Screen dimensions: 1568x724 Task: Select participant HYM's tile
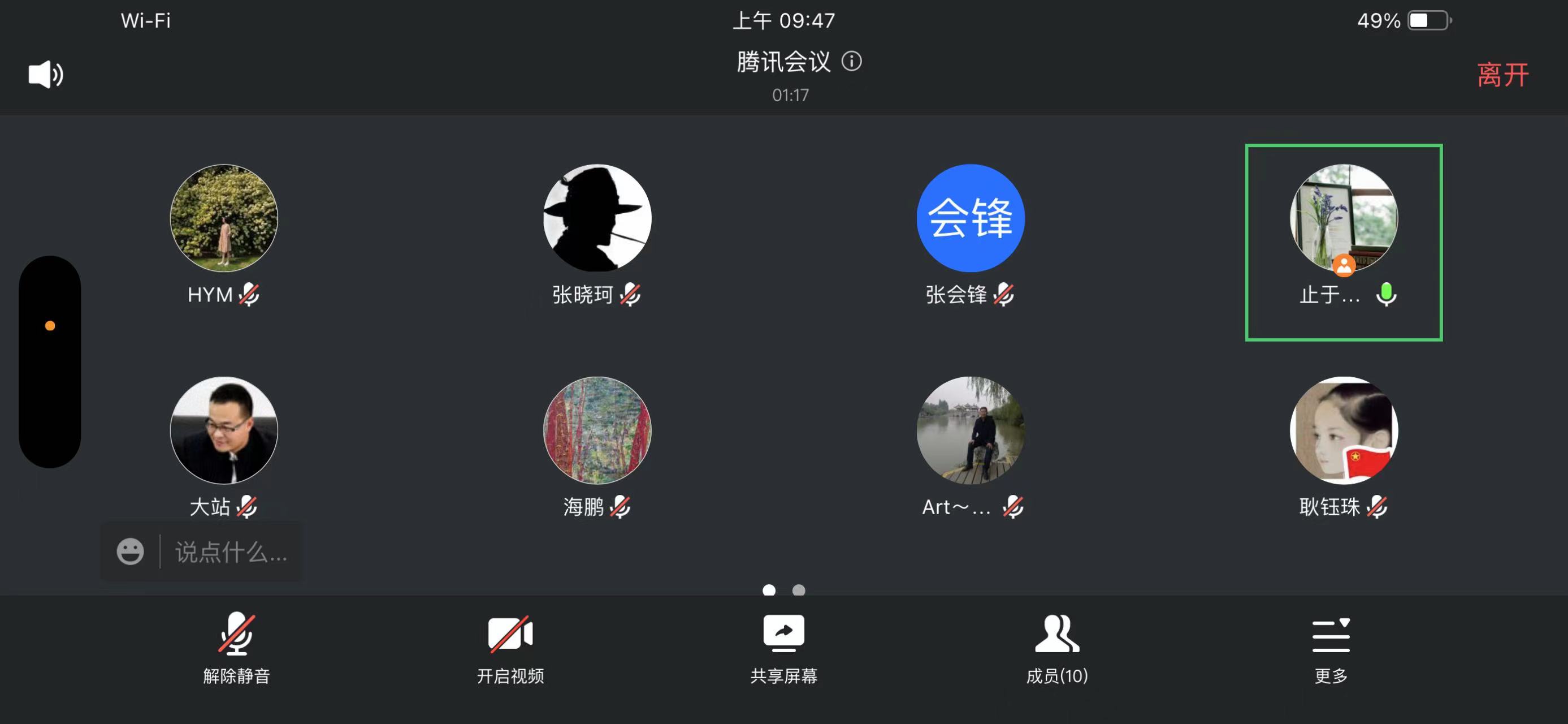coord(223,218)
